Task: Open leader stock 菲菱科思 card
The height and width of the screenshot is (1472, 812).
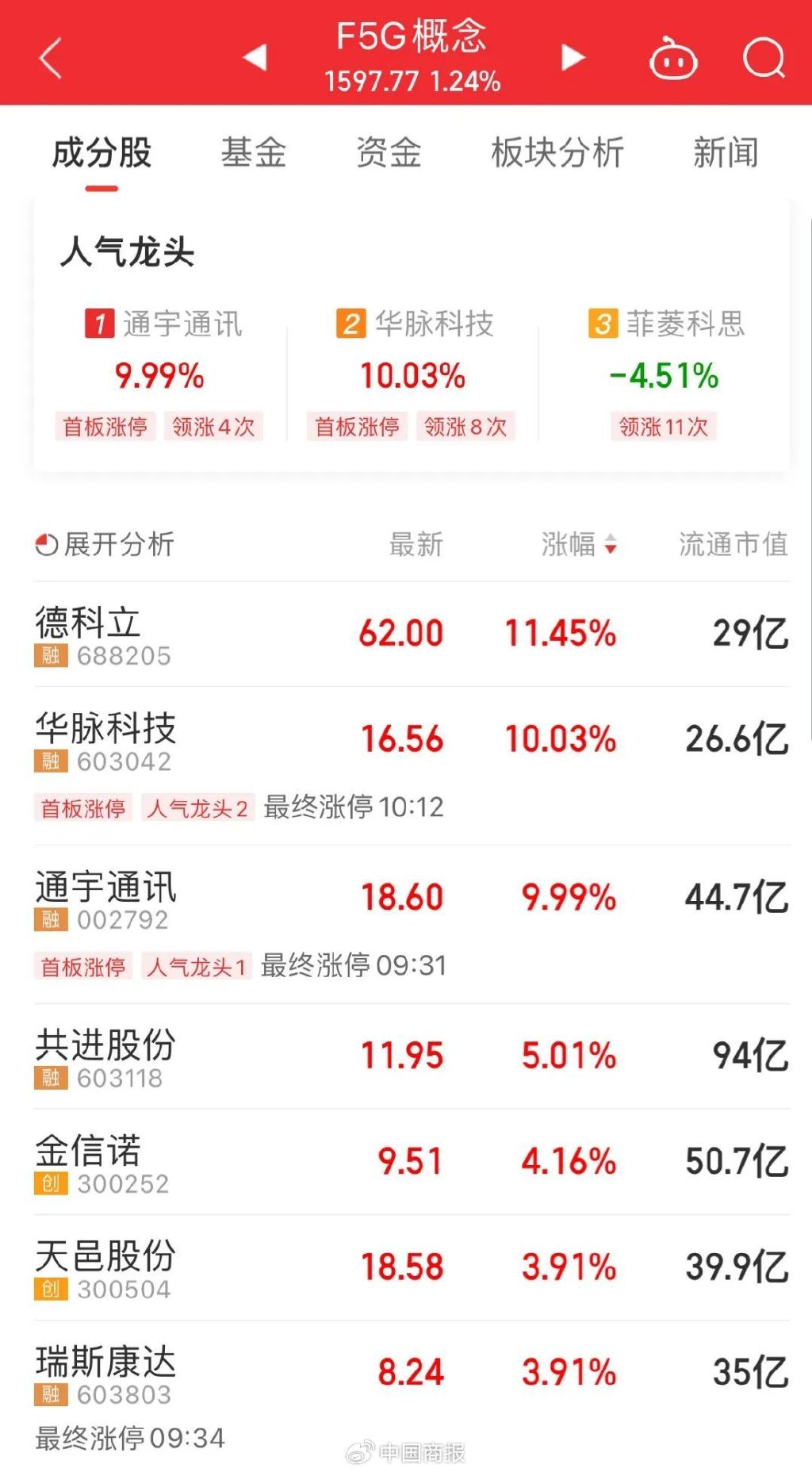Action: [665, 374]
